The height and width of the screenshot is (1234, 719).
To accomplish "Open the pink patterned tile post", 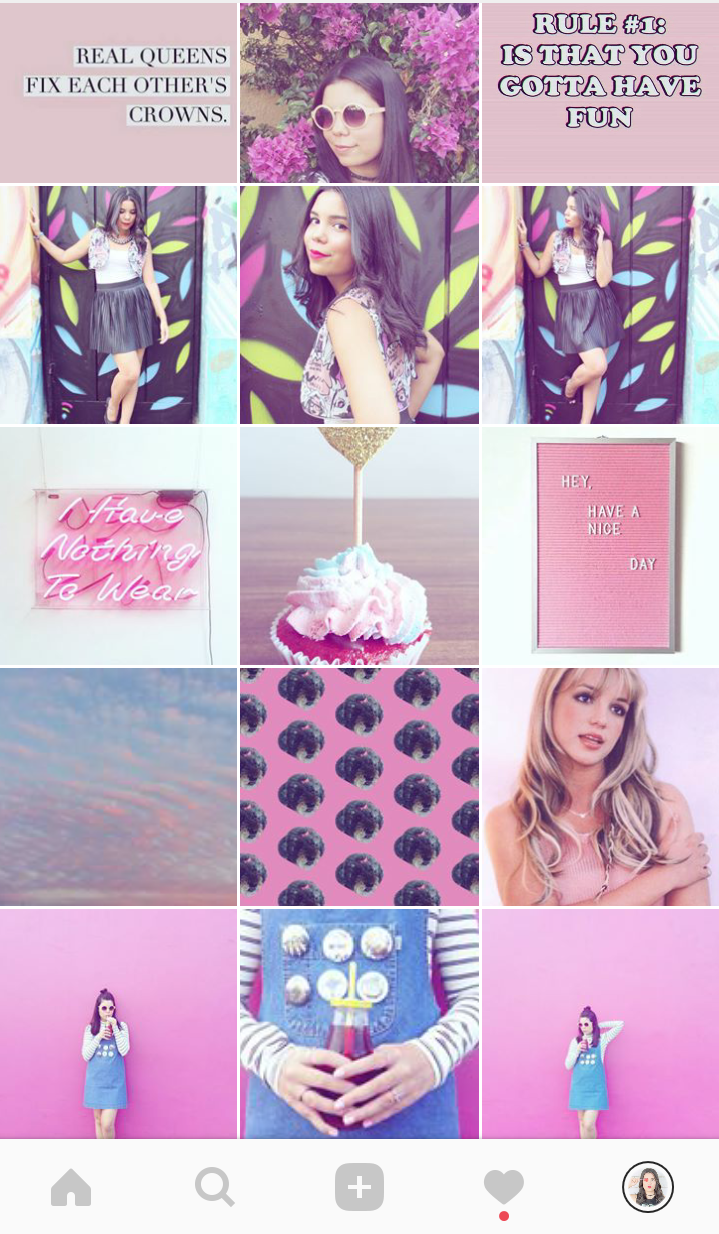I will point(359,787).
